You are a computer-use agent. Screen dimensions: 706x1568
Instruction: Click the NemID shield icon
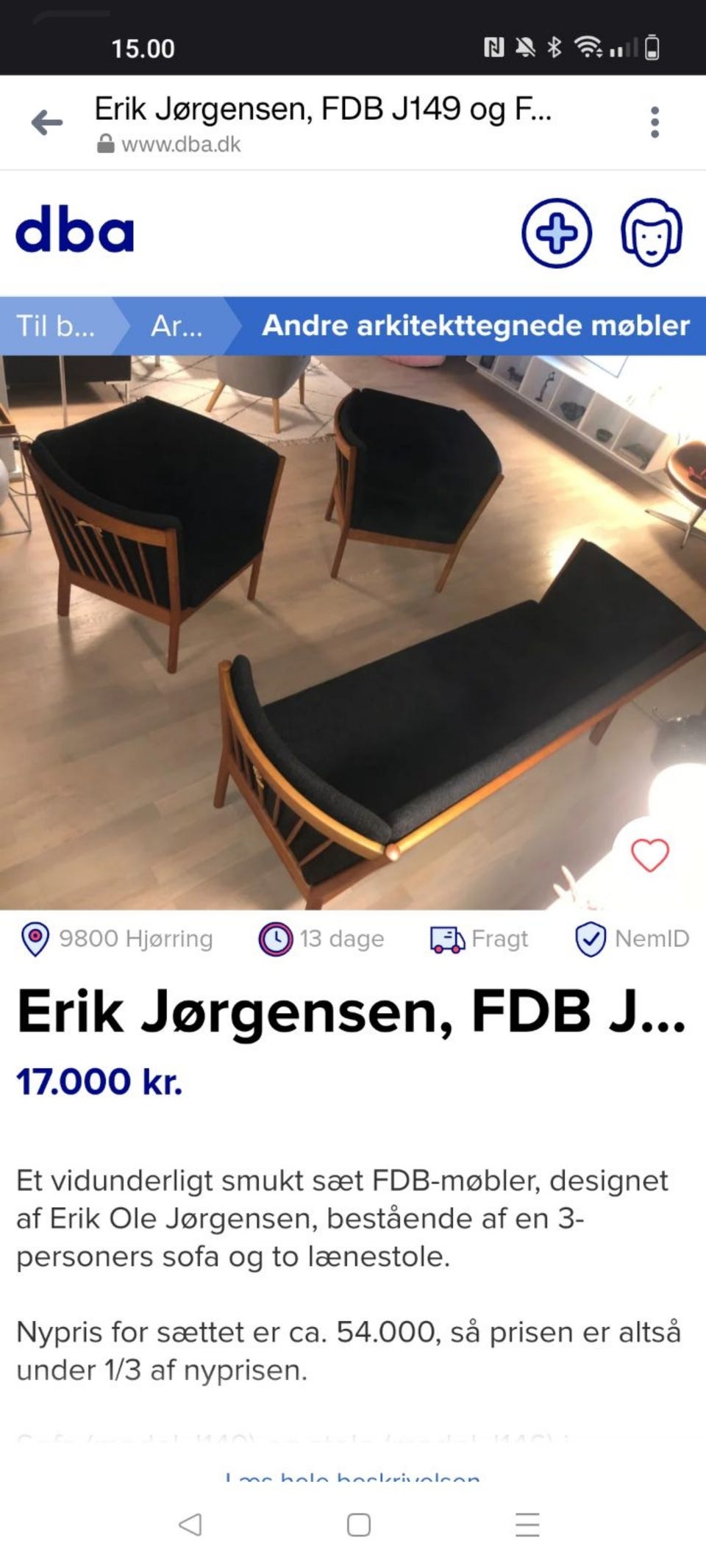(589, 938)
